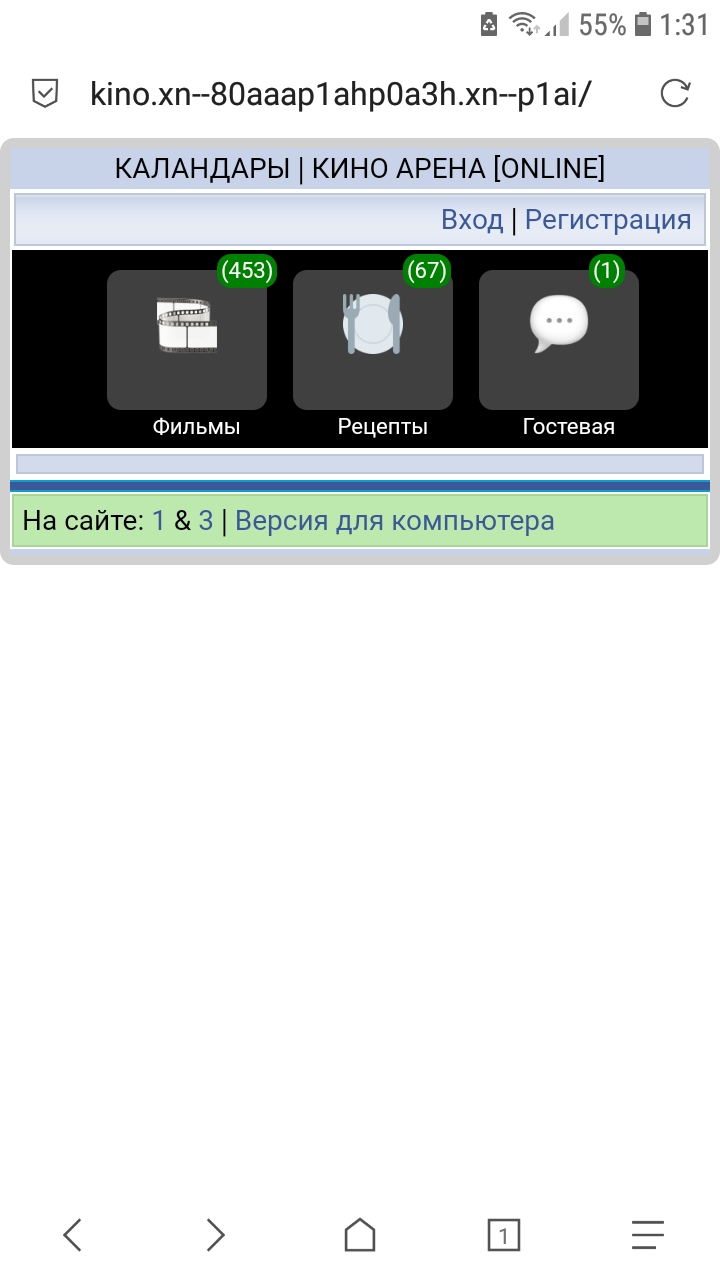720x1280 pixels.
Task: Open the Рецепты section tile
Action: click(373, 340)
